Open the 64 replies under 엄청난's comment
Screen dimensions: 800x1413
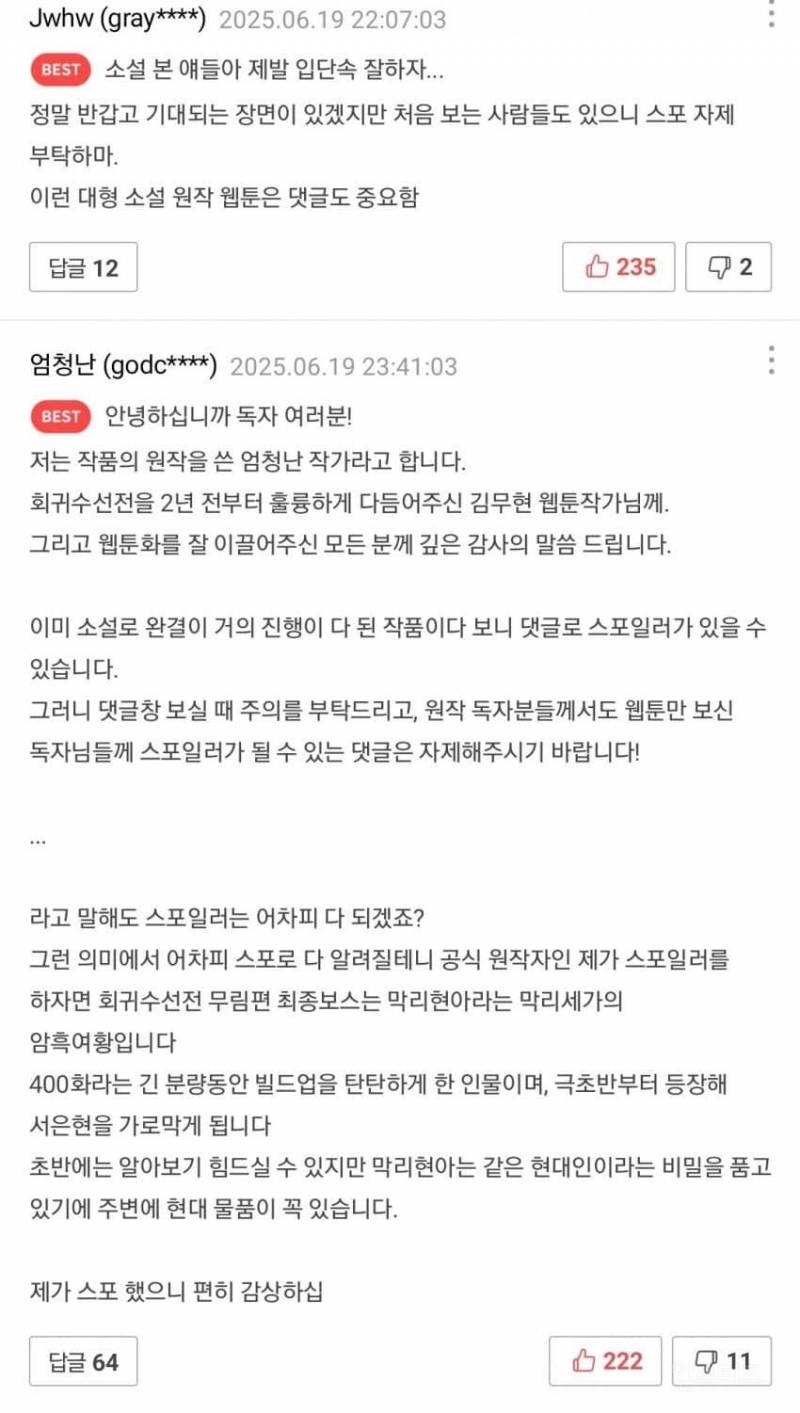click(x=83, y=1362)
